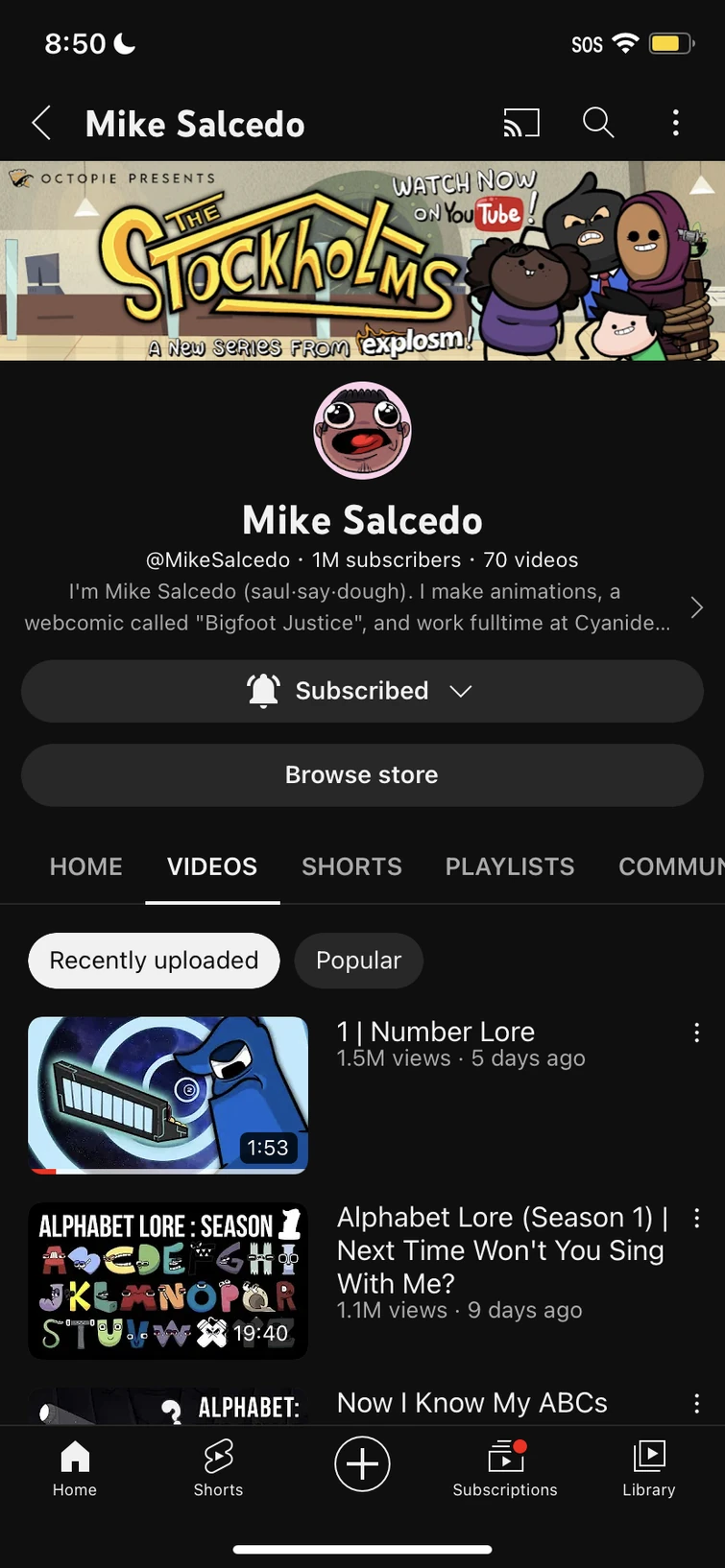Open options for "1 | Number Lore"
This screenshot has width=725, height=1568.
click(x=697, y=1033)
